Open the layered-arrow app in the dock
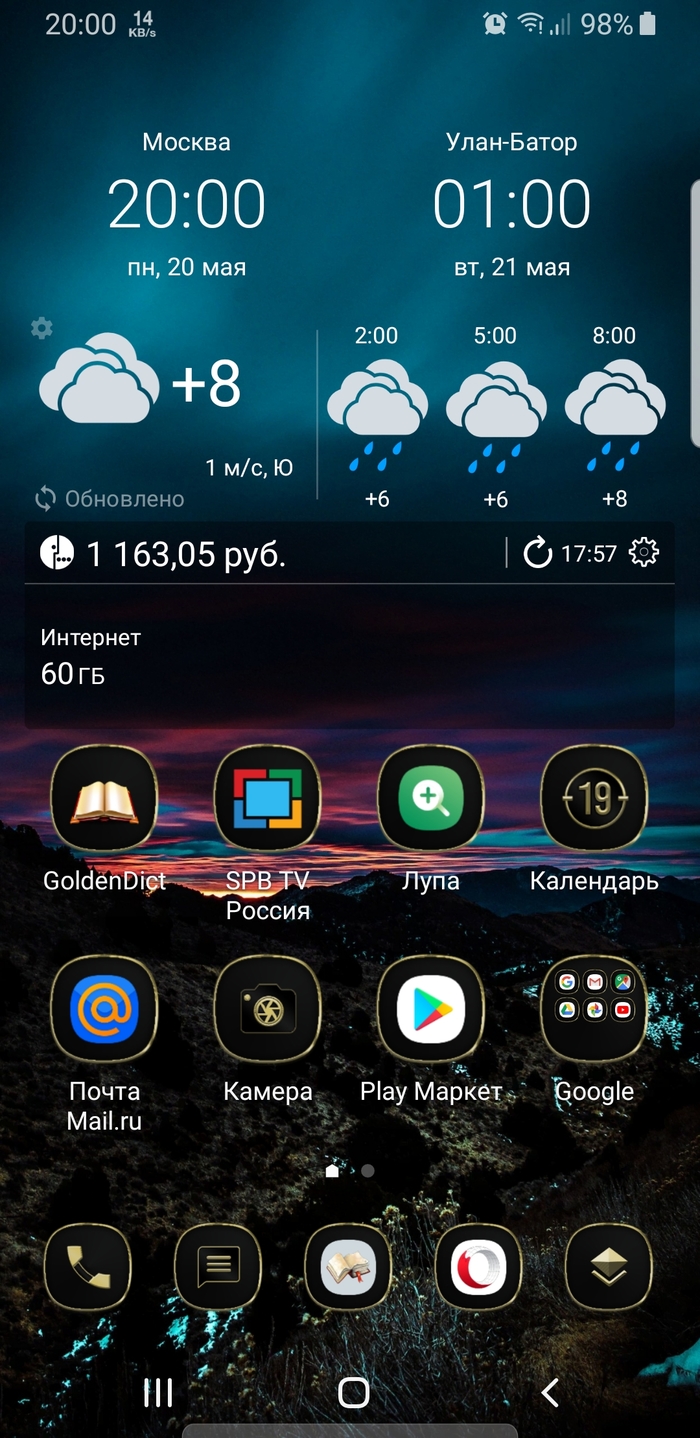The height and width of the screenshot is (1438, 700). [x=608, y=1267]
